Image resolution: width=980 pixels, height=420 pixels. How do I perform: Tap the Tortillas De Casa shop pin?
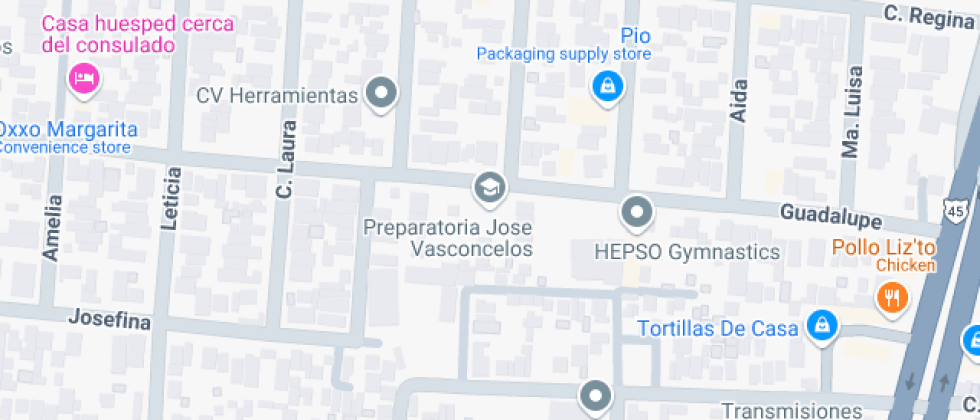[x=821, y=325]
